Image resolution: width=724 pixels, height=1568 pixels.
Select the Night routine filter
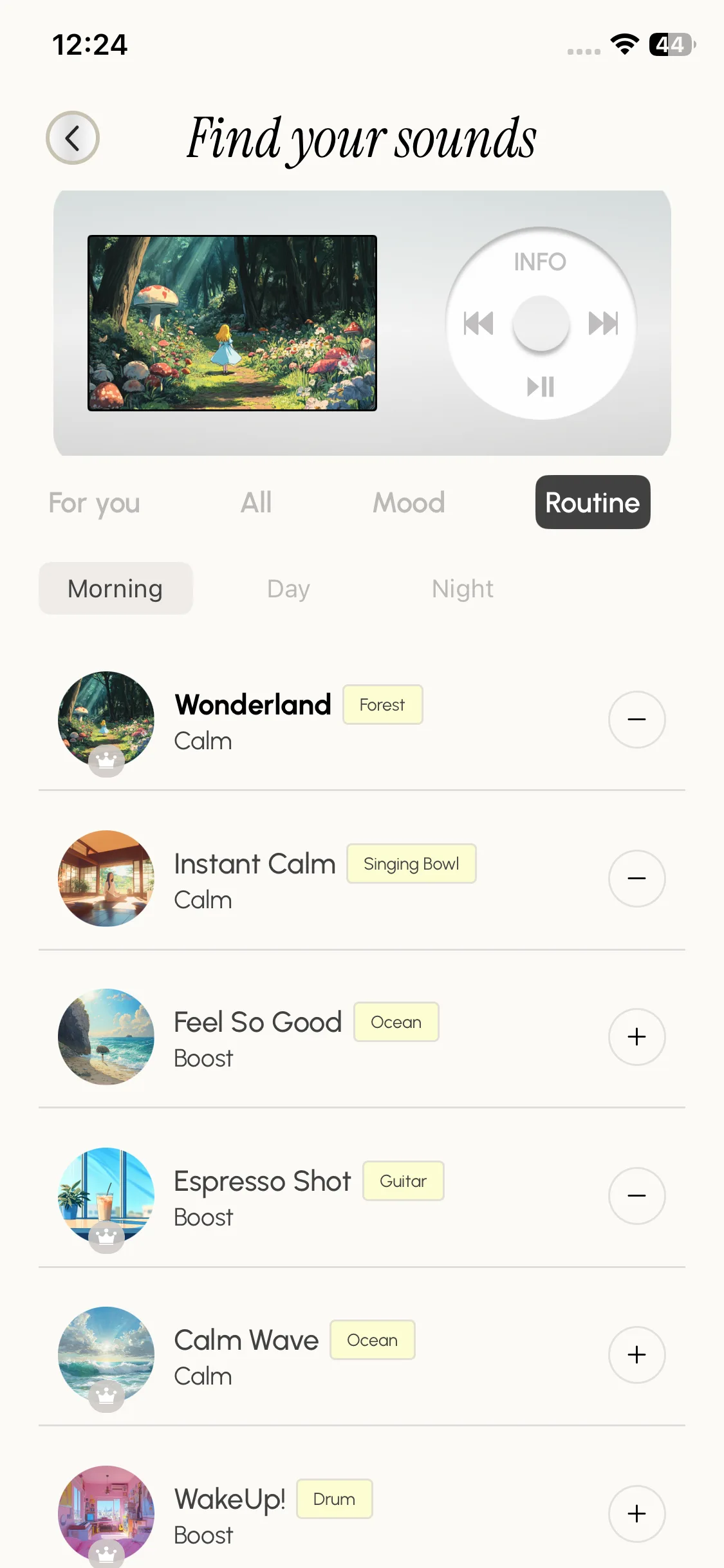click(x=463, y=589)
